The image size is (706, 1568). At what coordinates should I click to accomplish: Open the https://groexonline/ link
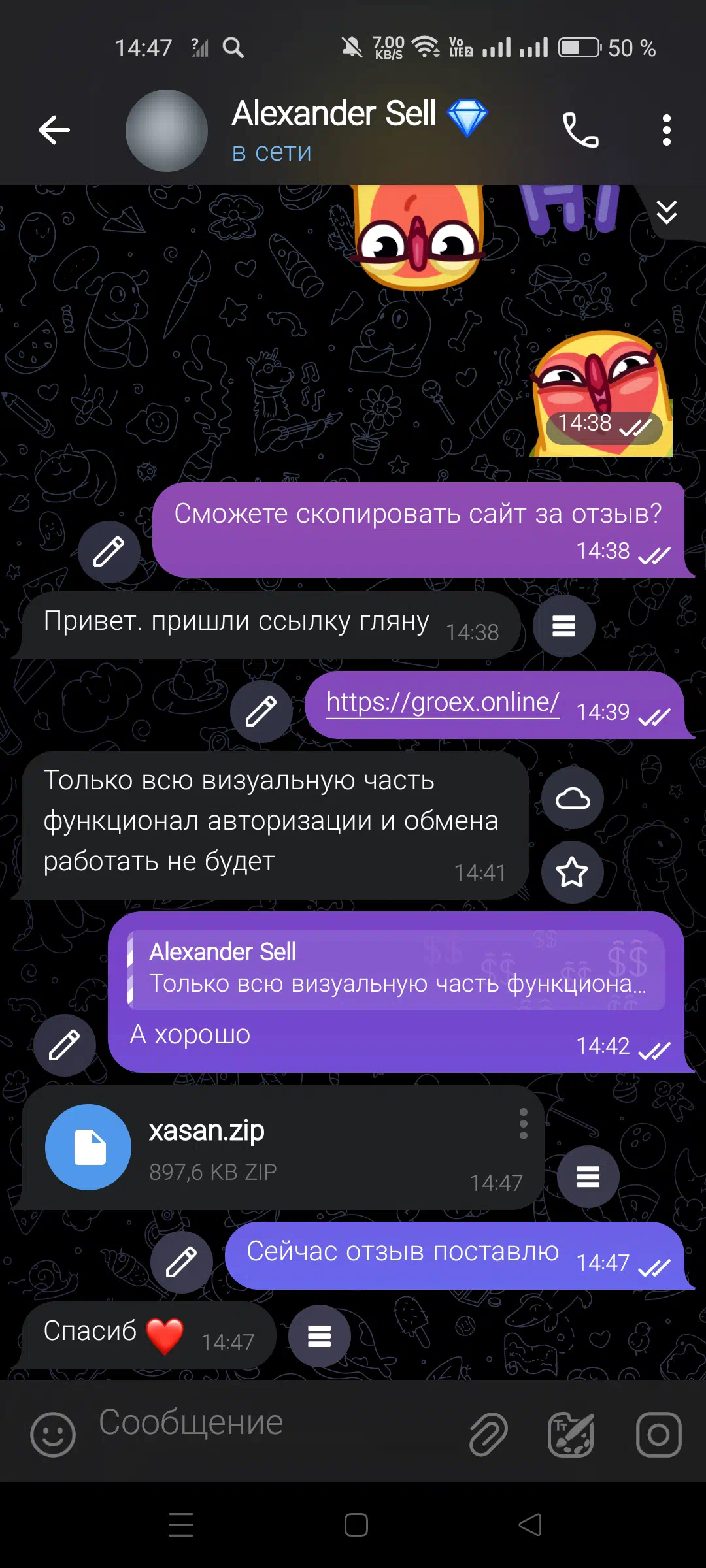(443, 702)
